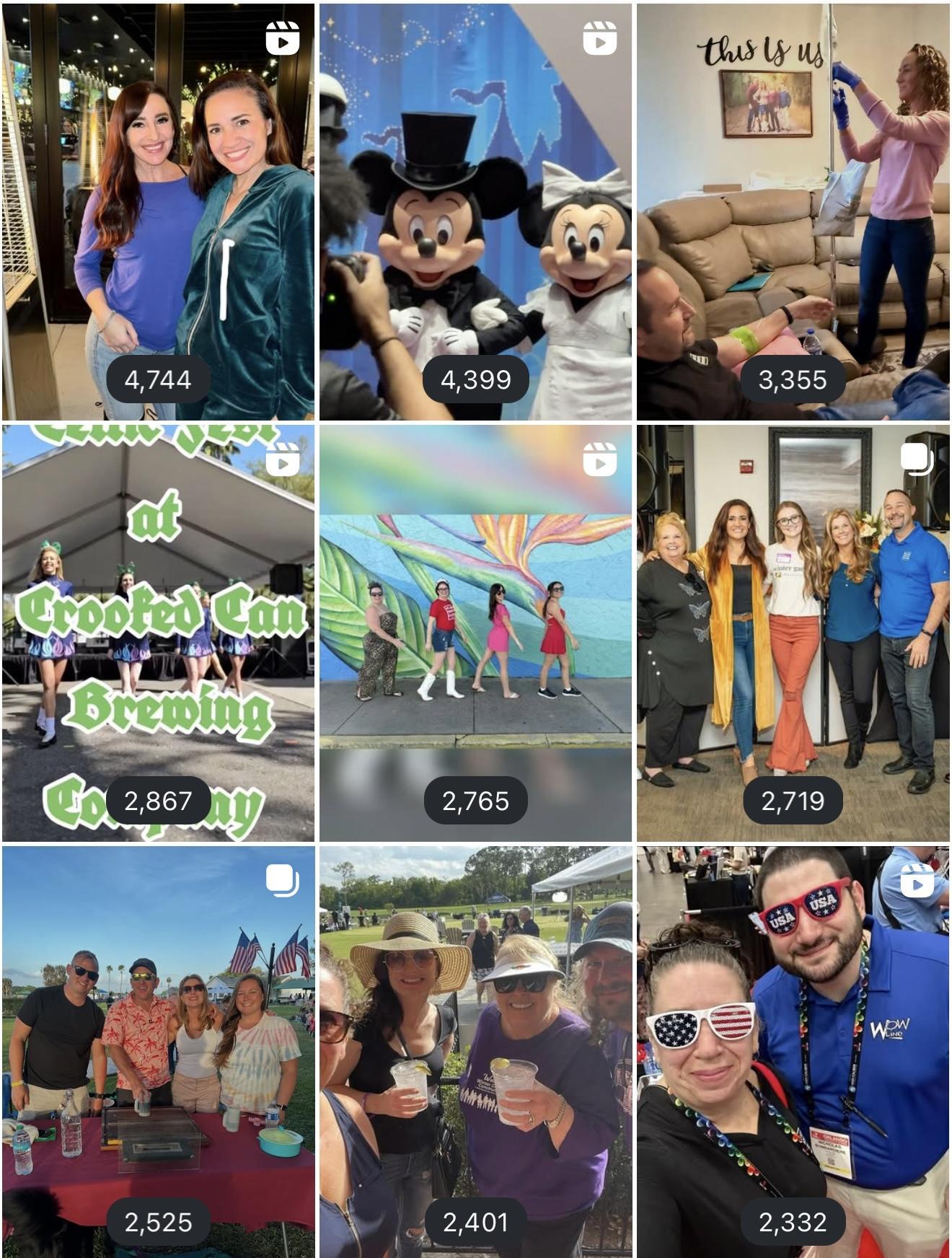Screen dimensions: 952x1258
Task: Open the USA sunglasses reel with 2,332
Action: tap(793, 1052)
